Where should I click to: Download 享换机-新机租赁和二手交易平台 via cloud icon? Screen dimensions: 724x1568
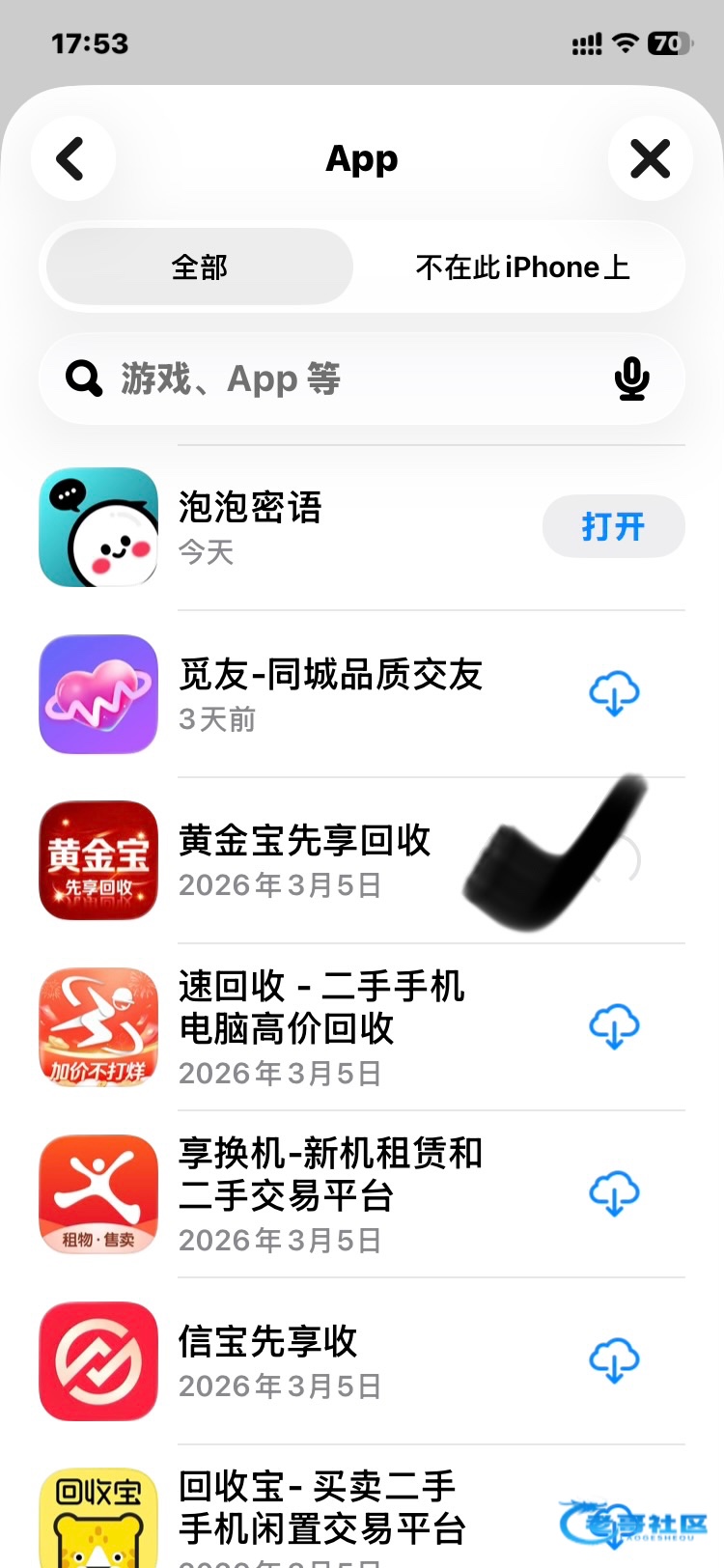click(614, 1193)
